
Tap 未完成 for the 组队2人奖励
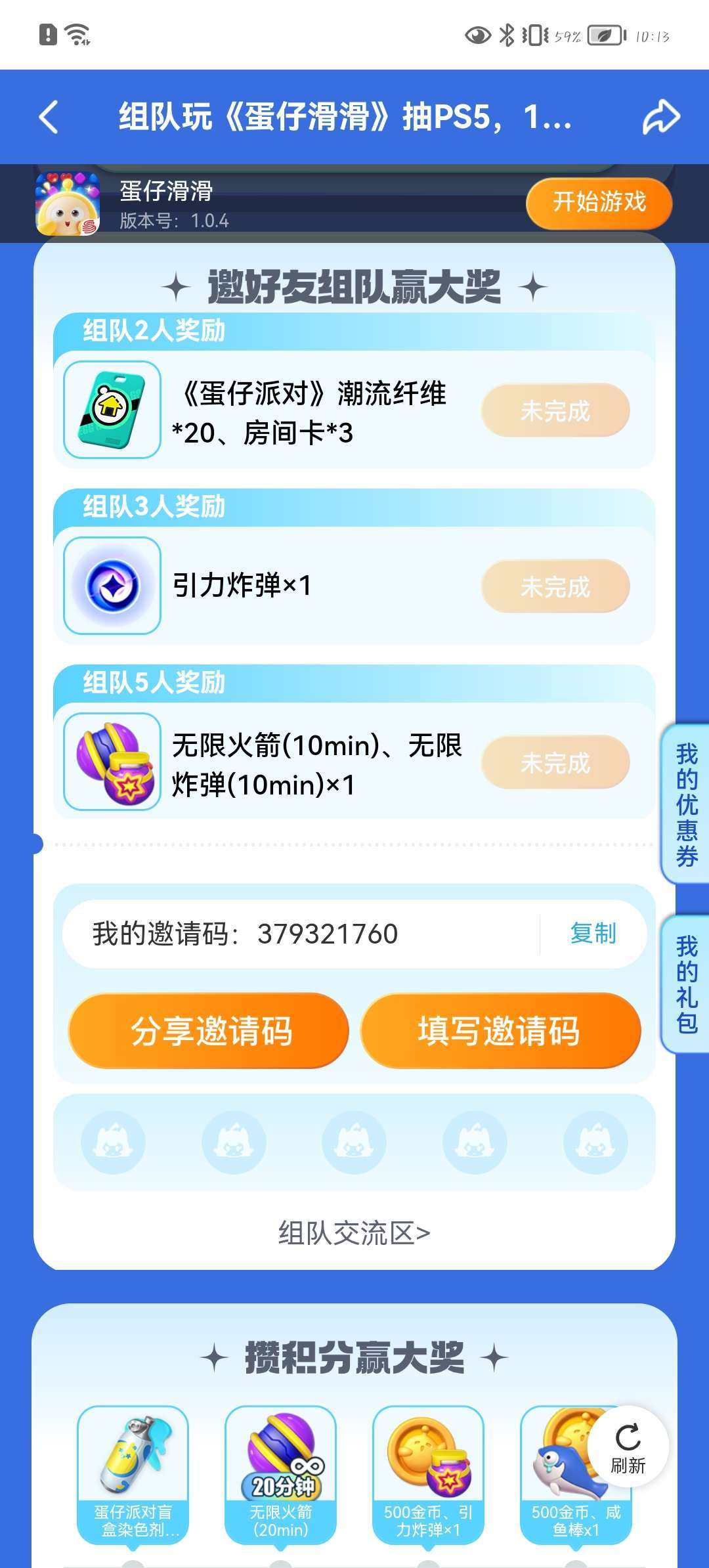[x=555, y=411]
